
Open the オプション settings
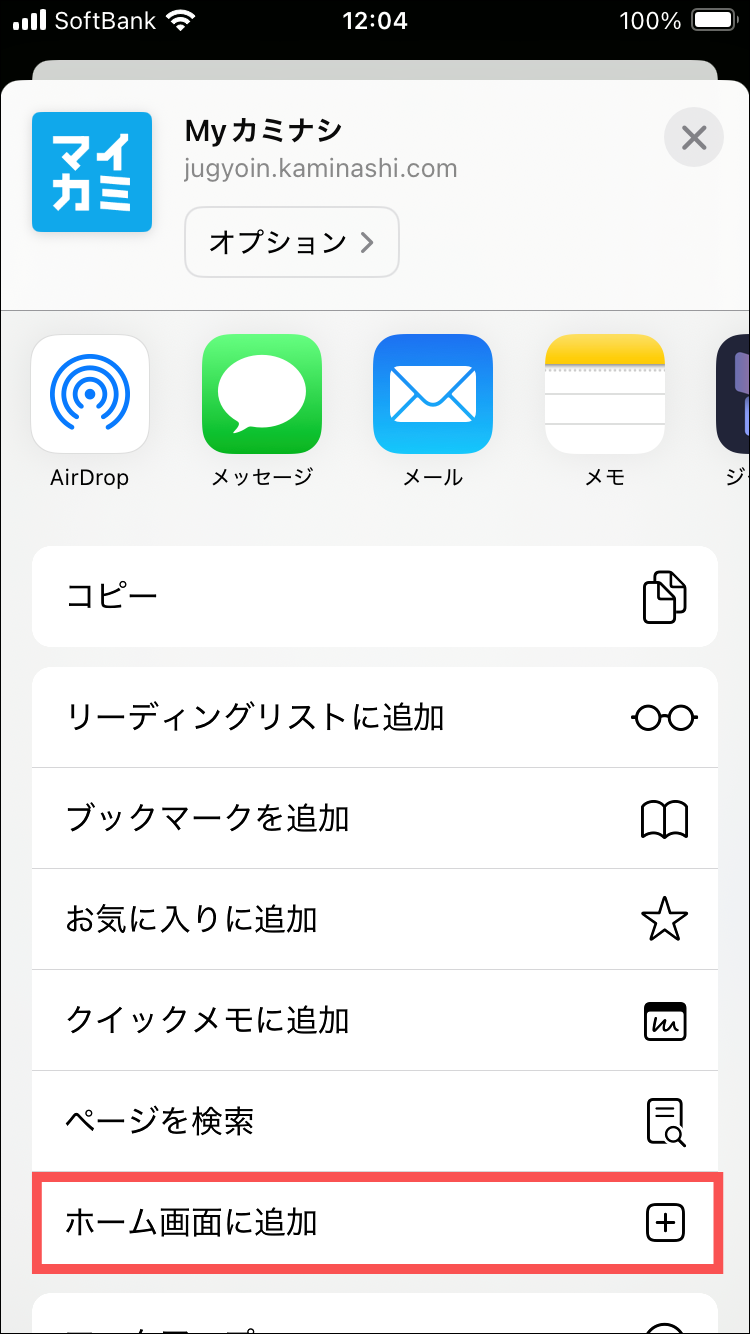click(x=292, y=242)
